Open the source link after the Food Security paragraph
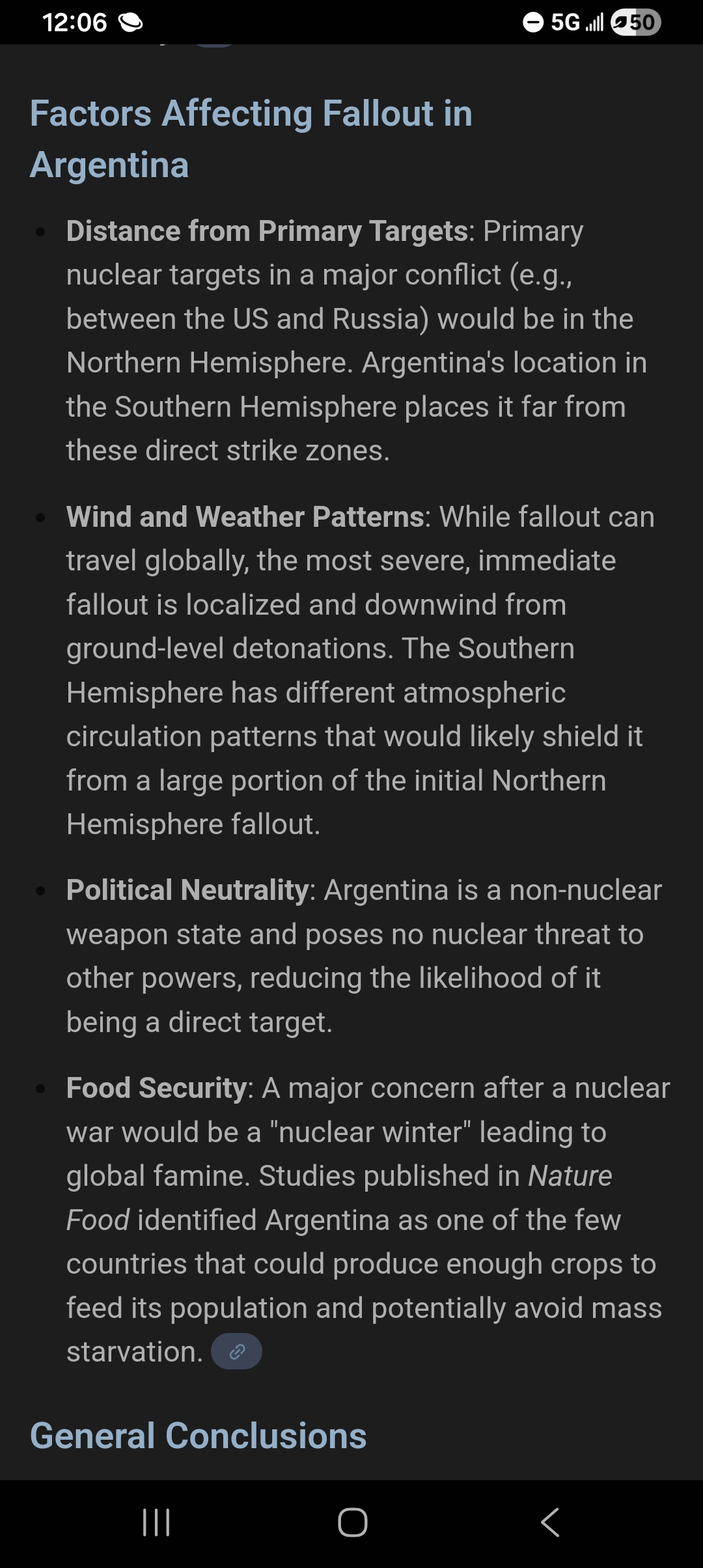This screenshot has width=703, height=1568. (x=236, y=1352)
